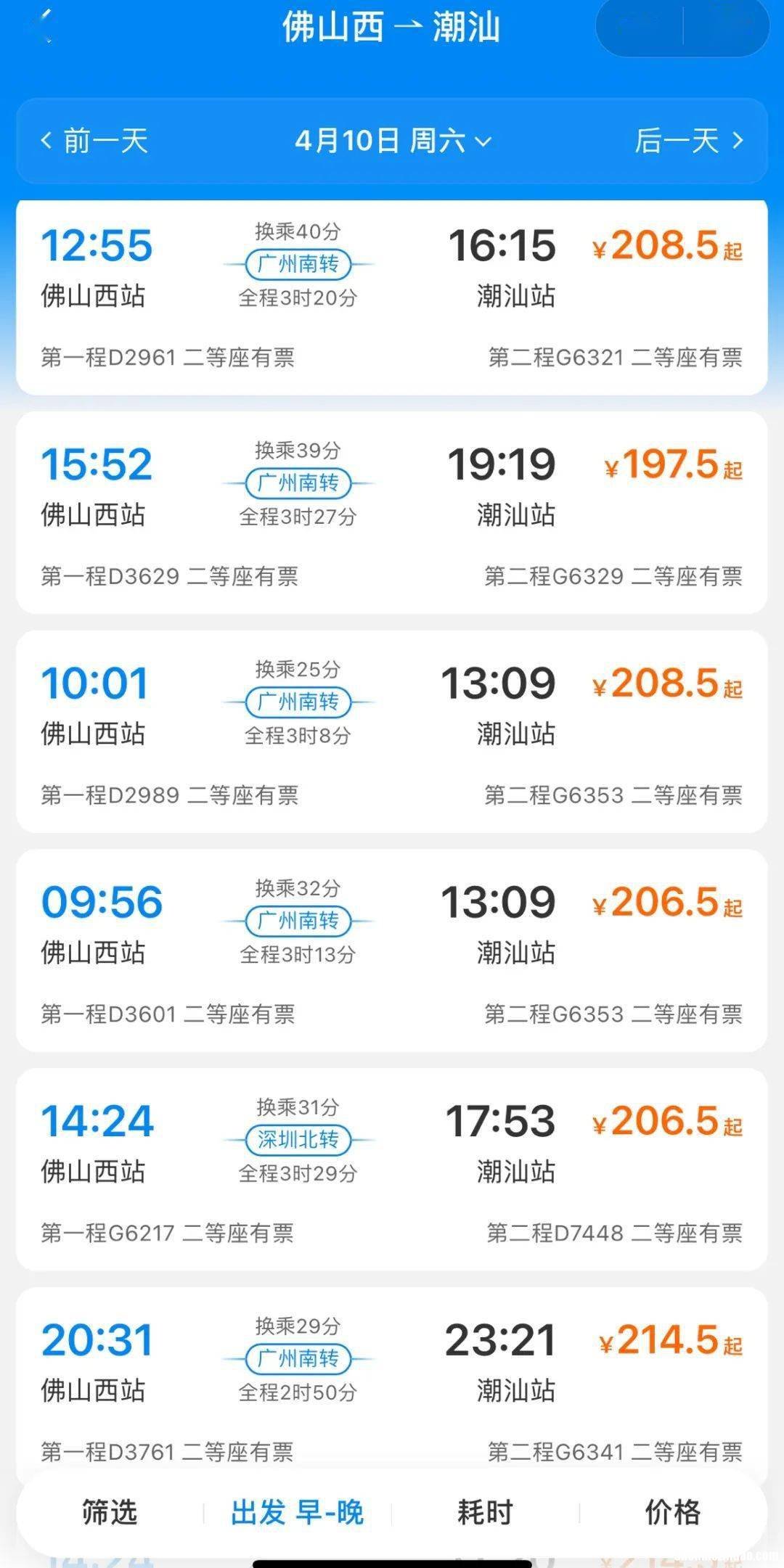Choose the 09:56 trip via D3601
784x1568 pixels.
click(x=392, y=951)
